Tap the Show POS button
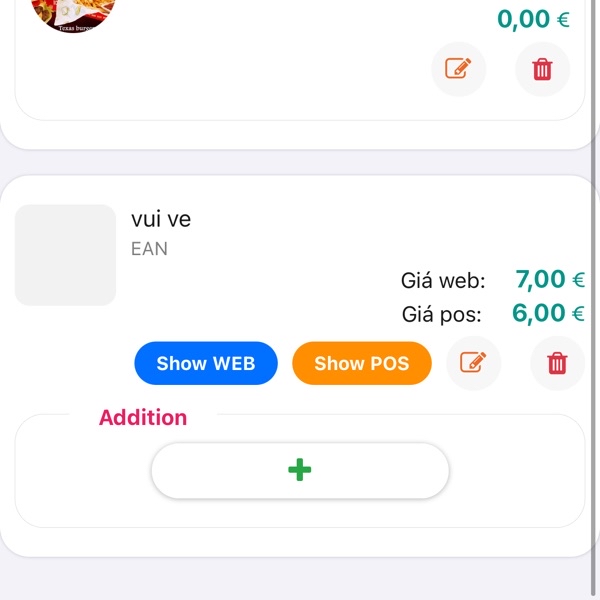This screenshot has width=600, height=600. click(x=361, y=363)
